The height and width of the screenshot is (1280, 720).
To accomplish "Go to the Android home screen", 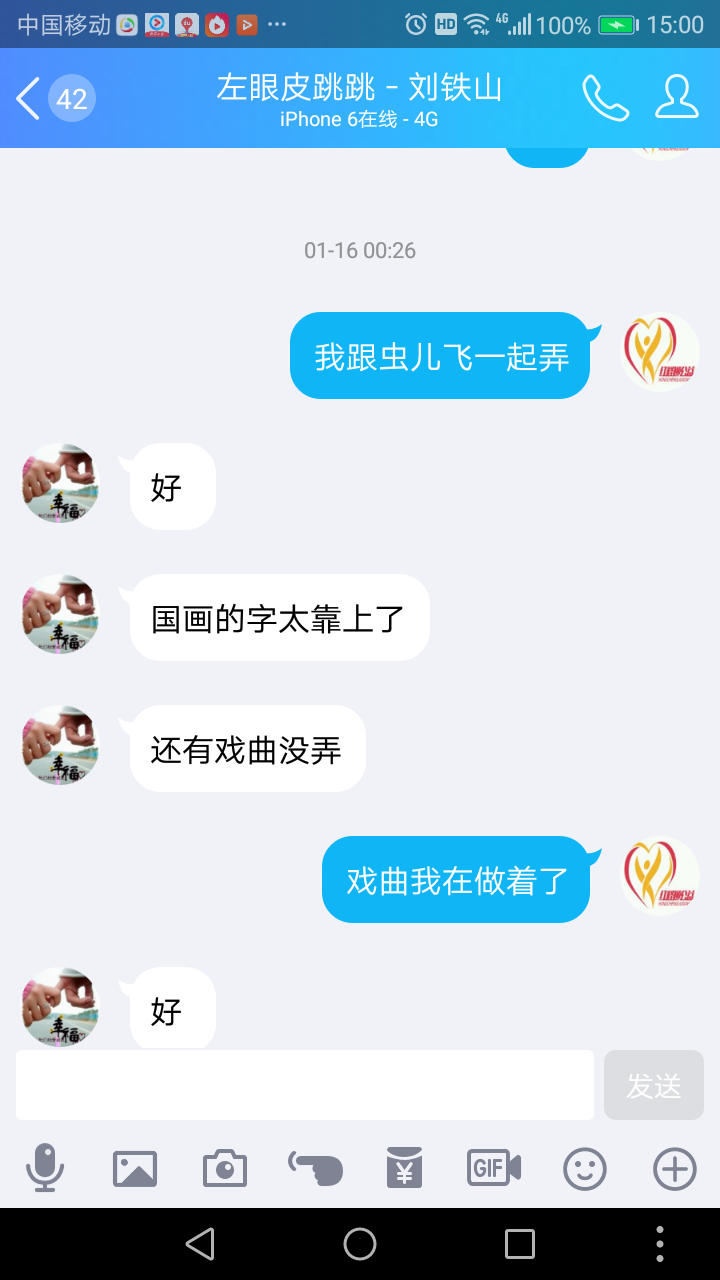I will (360, 1244).
